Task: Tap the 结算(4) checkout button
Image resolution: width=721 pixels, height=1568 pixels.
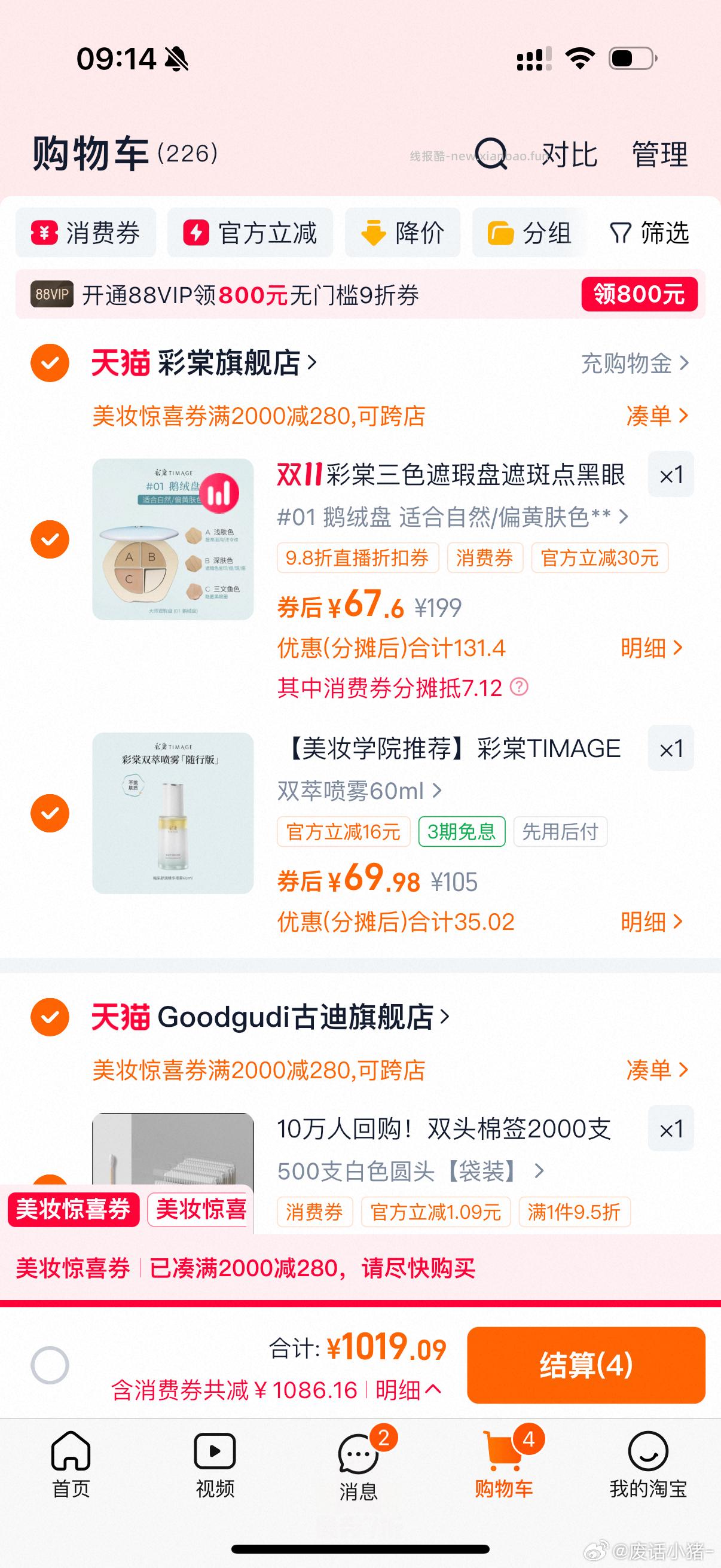Action: click(585, 1366)
